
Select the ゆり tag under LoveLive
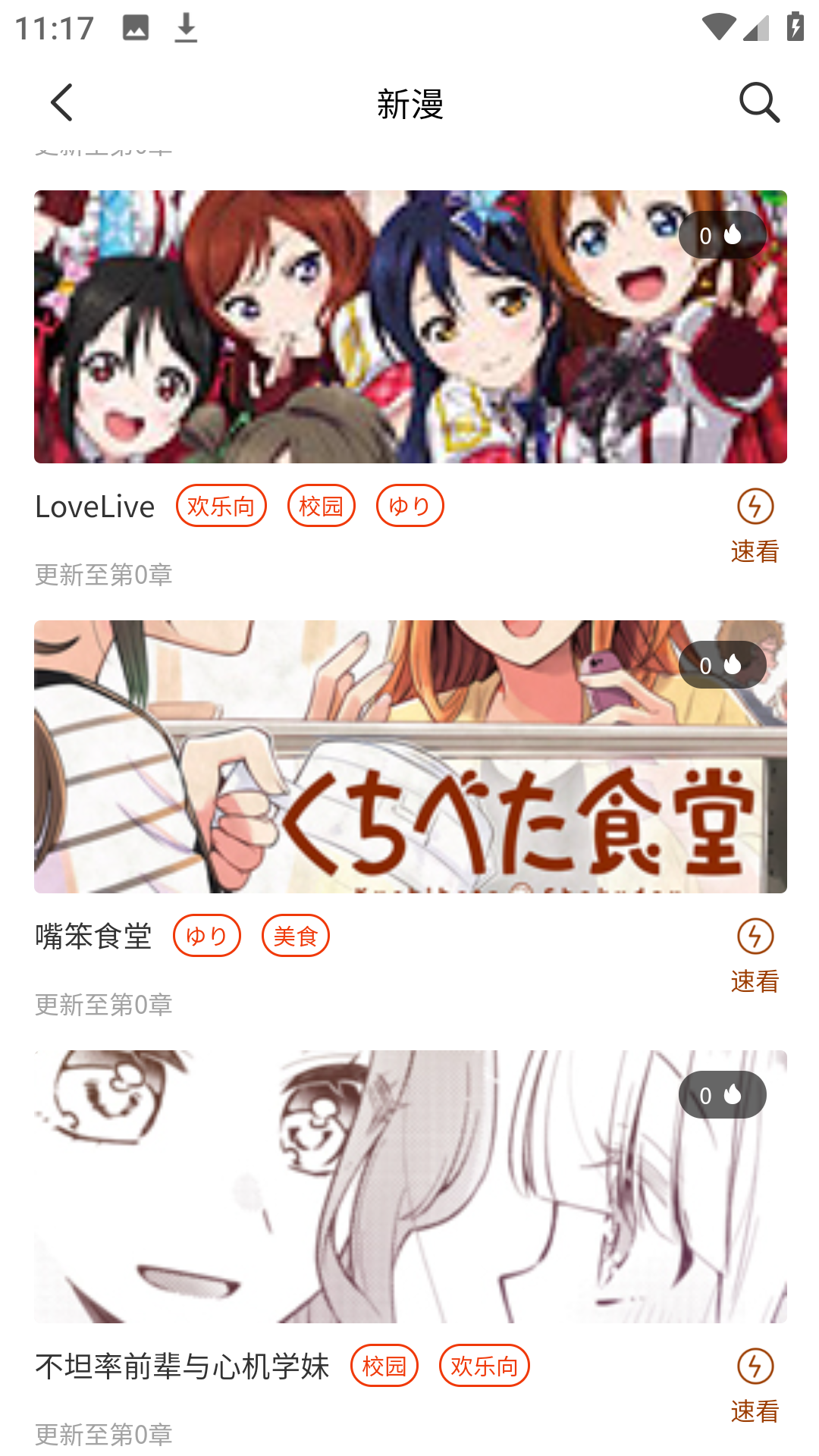click(409, 506)
